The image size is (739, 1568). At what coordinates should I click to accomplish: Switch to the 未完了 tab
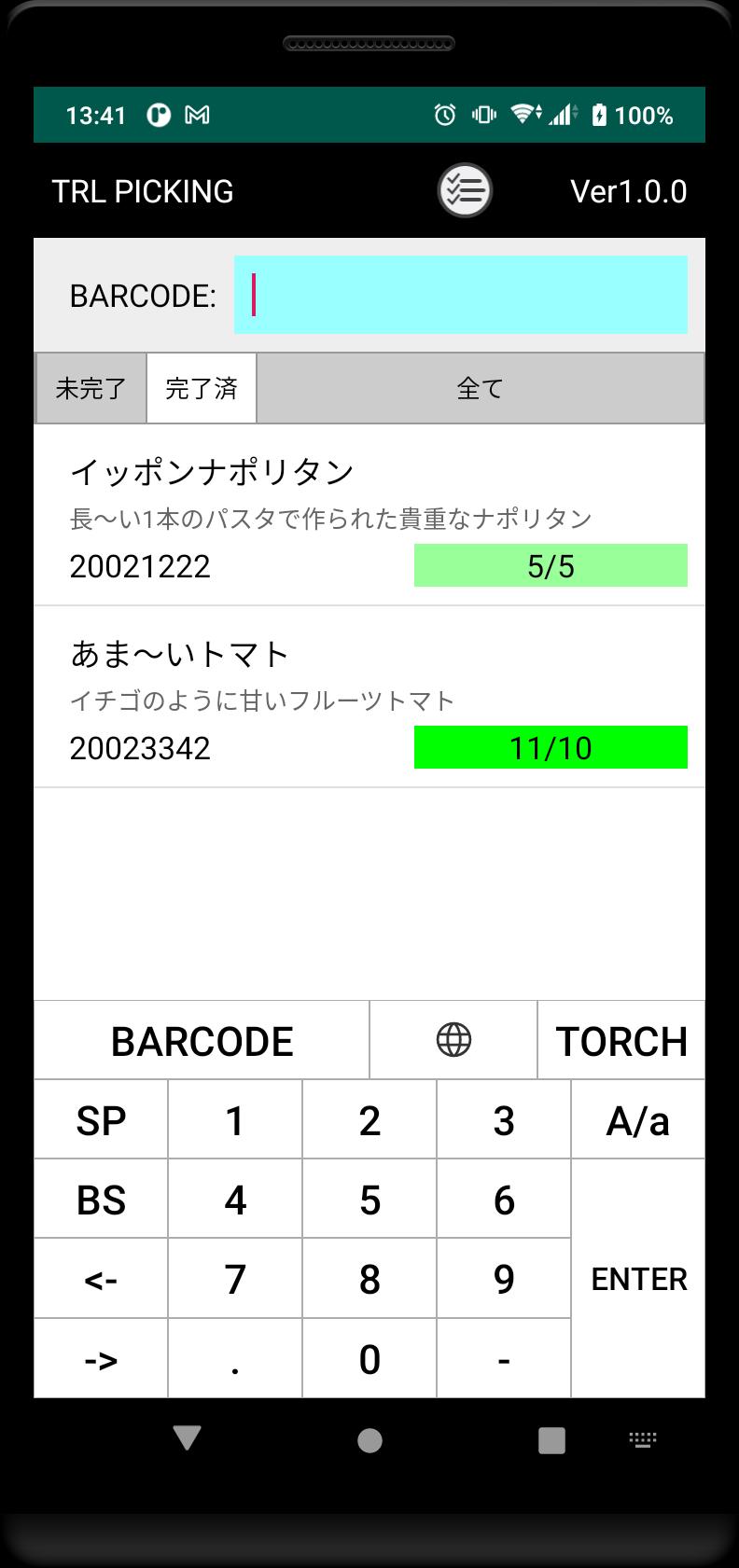pos(91,388)
